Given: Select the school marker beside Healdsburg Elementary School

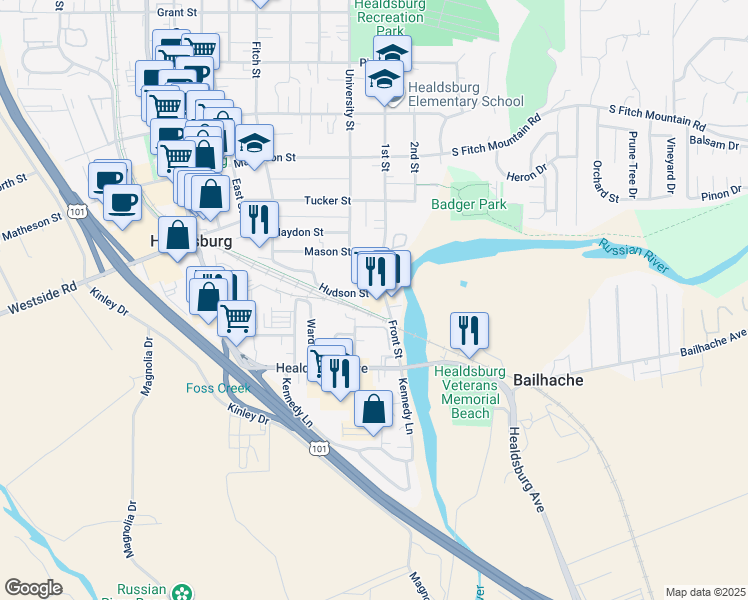Looking at the screenshot, I should (384, 79).
